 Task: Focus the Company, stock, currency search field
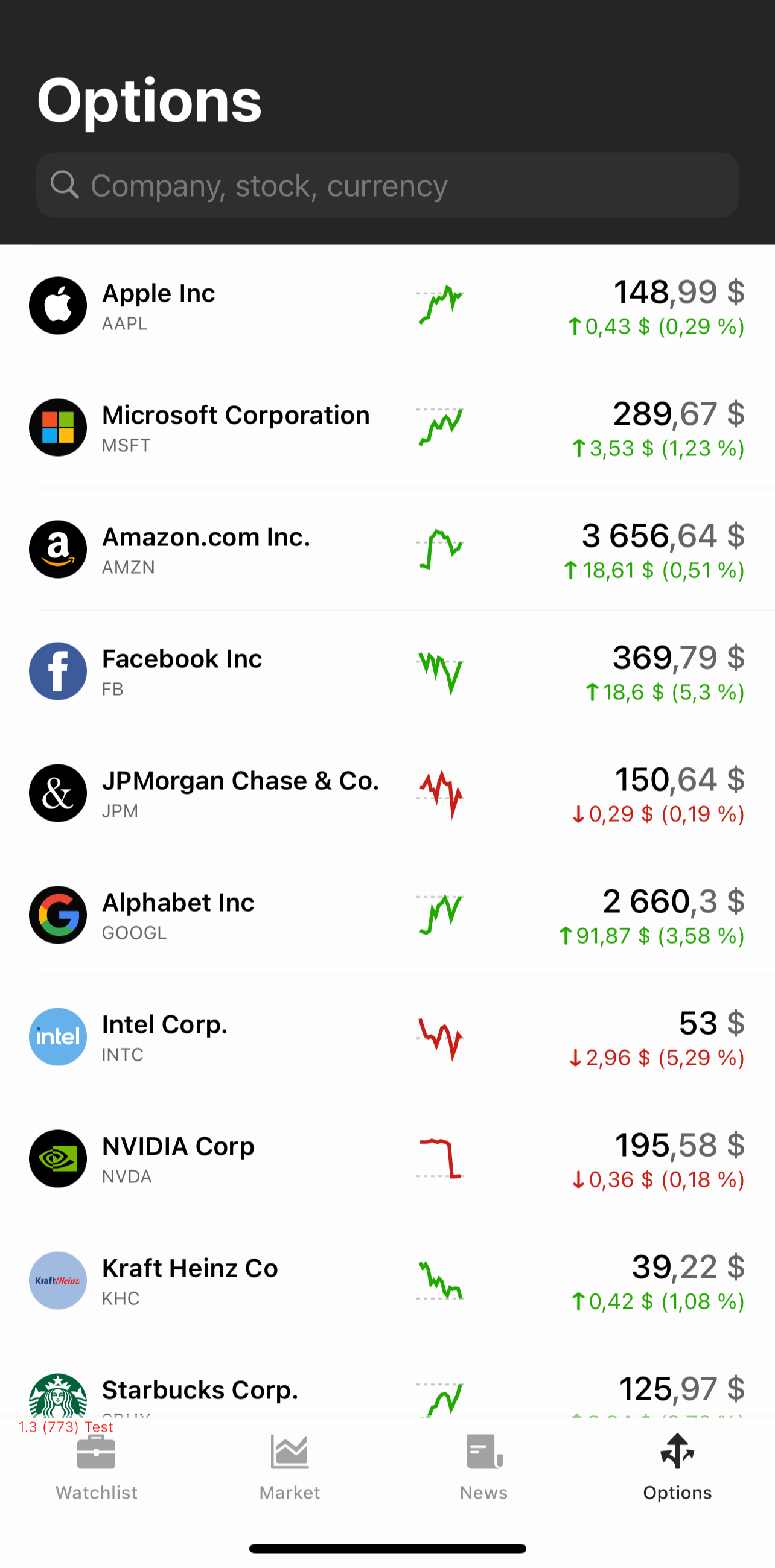[x=387, y=185]
